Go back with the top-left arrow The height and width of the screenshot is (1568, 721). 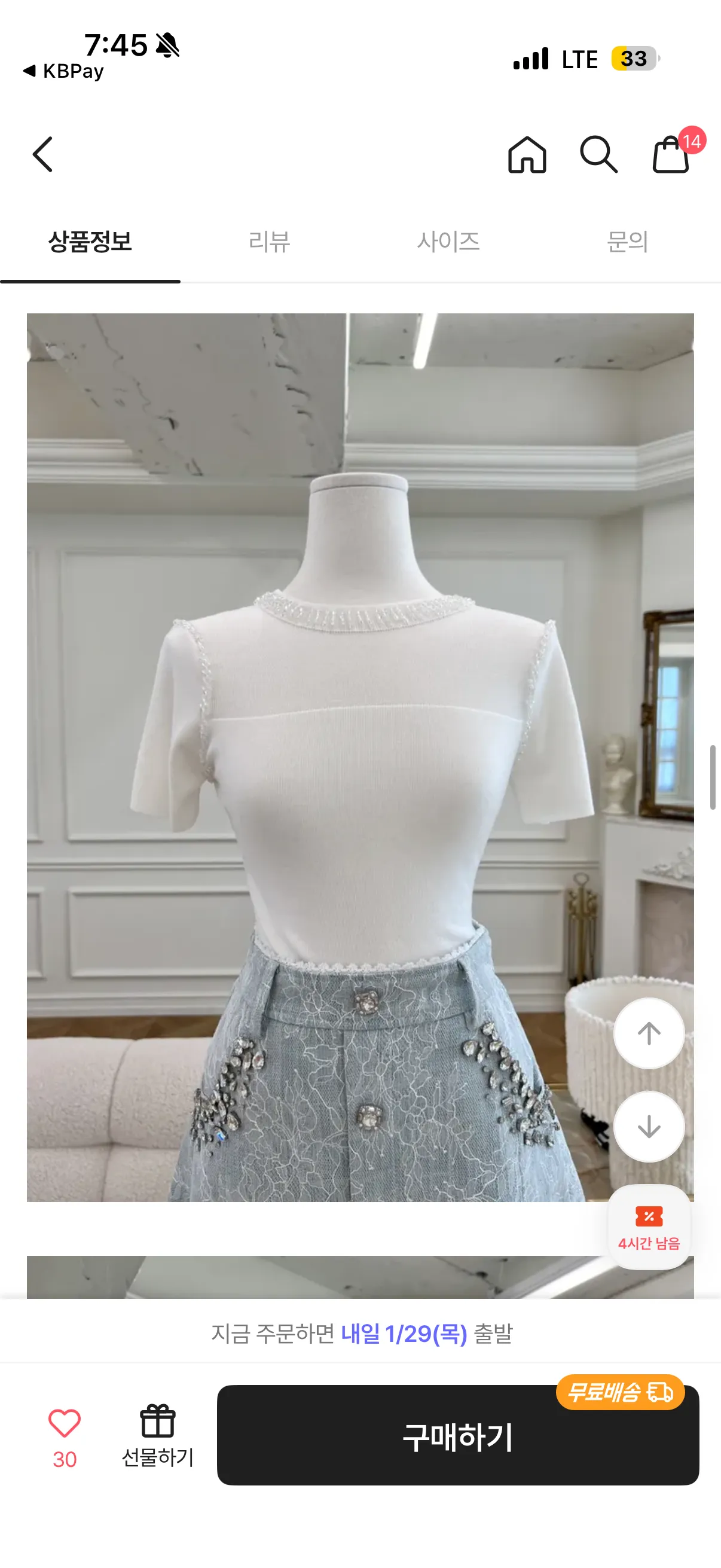point(42,155)
